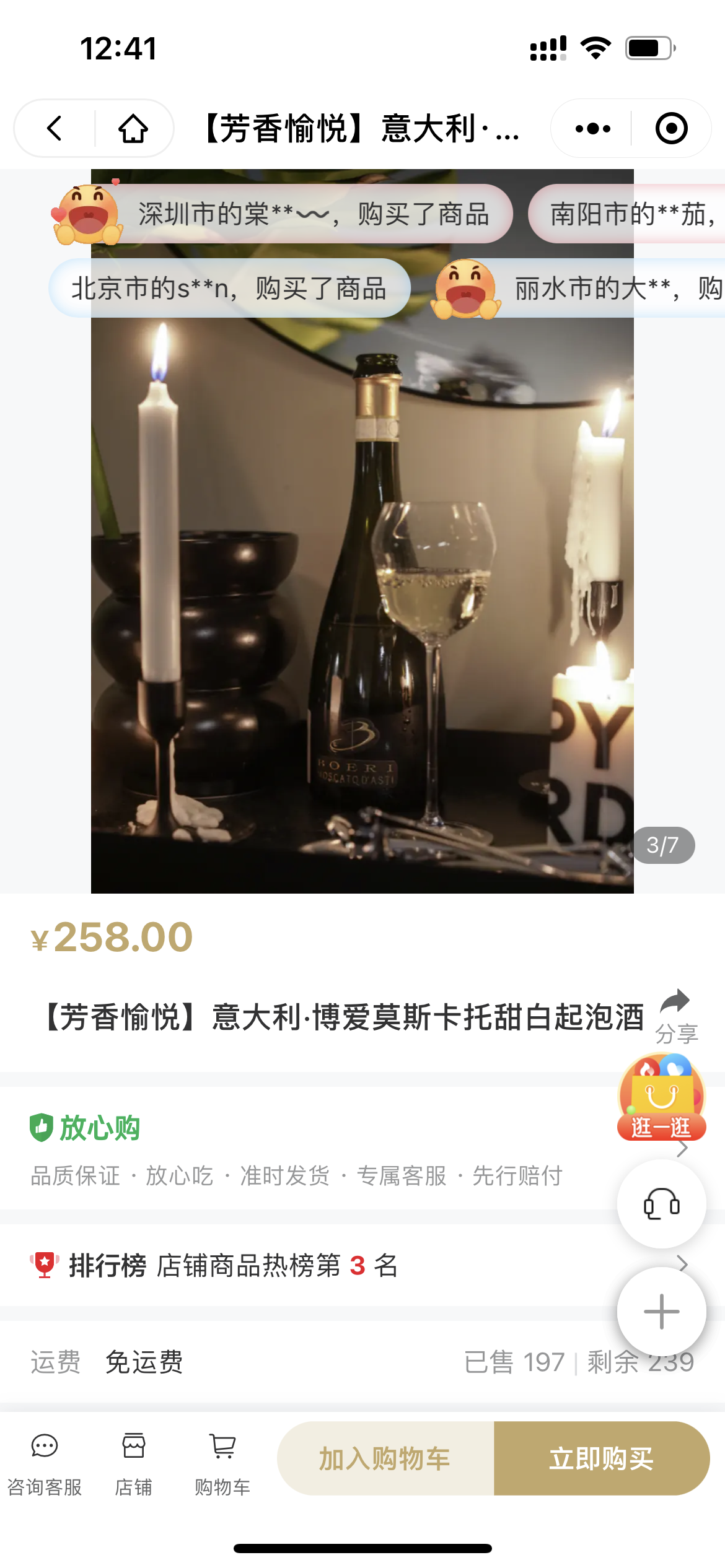Image resolution: width=725 pixels, height=1568 pixels.
Task: Buy now with 立即购买
Action: (x=601, y=1459)
